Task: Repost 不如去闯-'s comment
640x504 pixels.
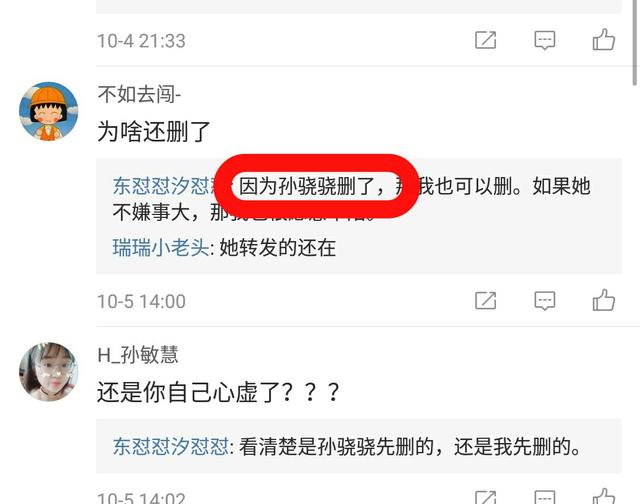Action: [x=485, y=300]
